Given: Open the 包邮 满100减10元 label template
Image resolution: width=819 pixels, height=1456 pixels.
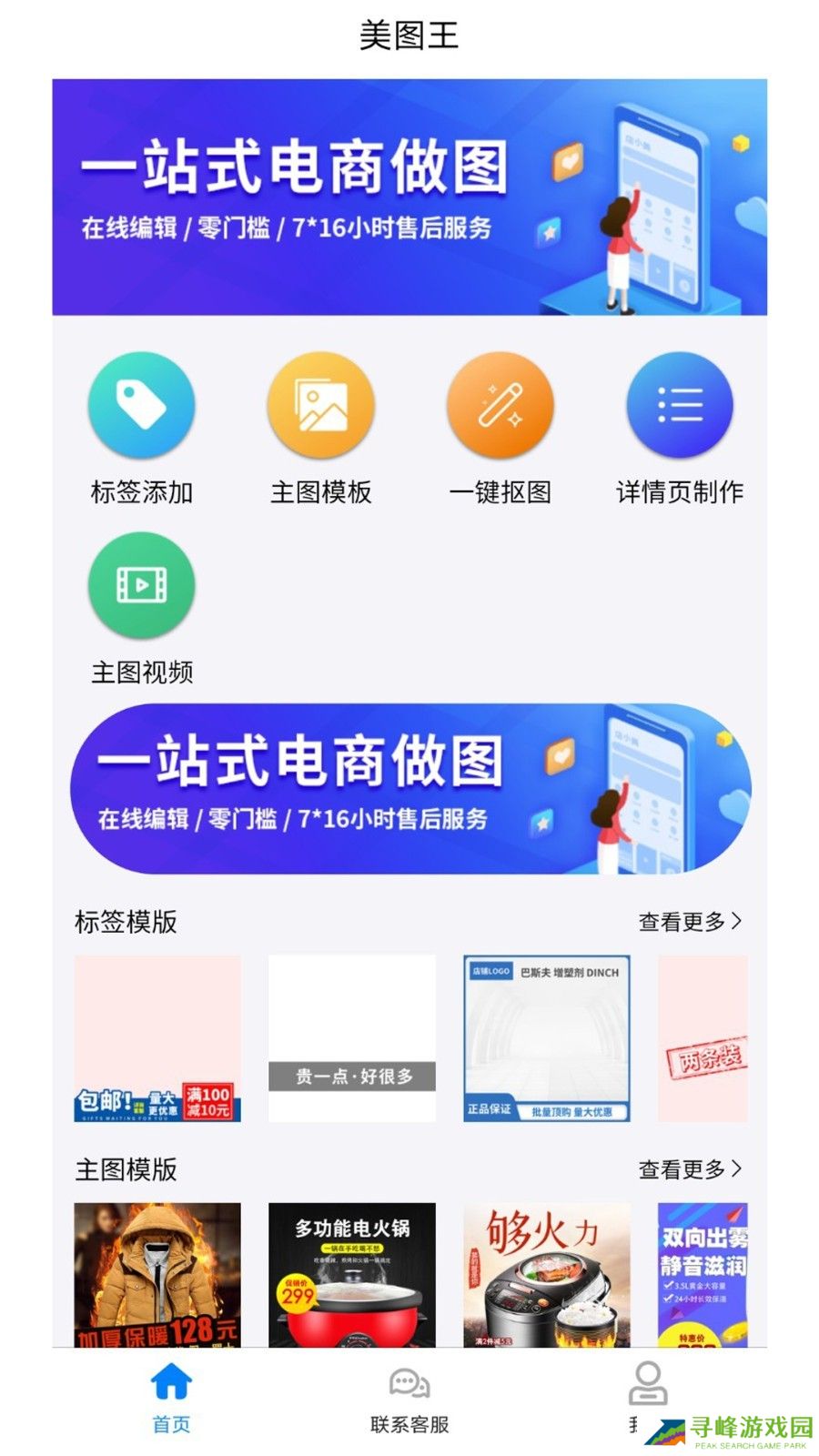Looking at the screenshot, I should [157, 1038].
